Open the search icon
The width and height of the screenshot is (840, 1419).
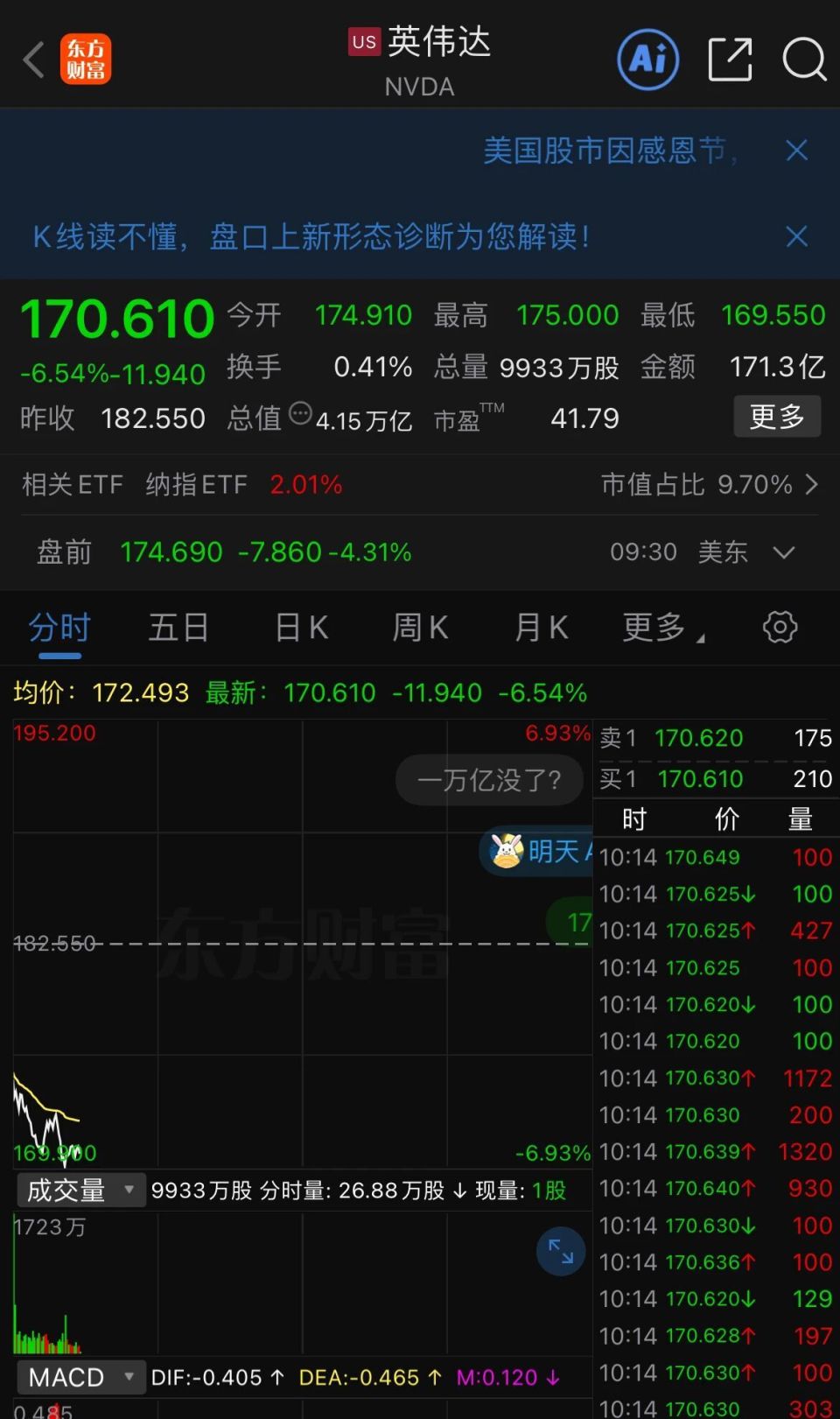coord(803,60)
